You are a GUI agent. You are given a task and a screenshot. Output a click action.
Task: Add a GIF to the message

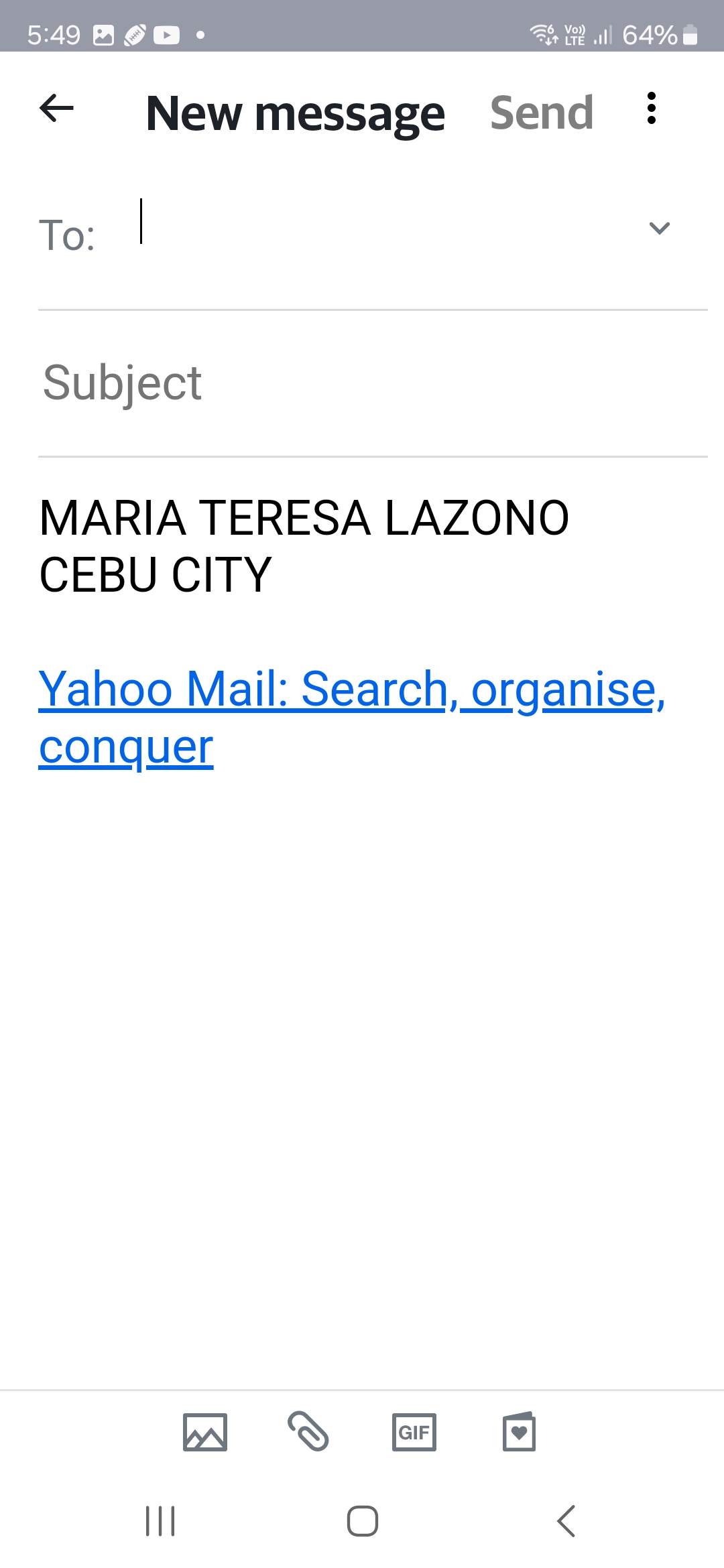pos(414,1432)
